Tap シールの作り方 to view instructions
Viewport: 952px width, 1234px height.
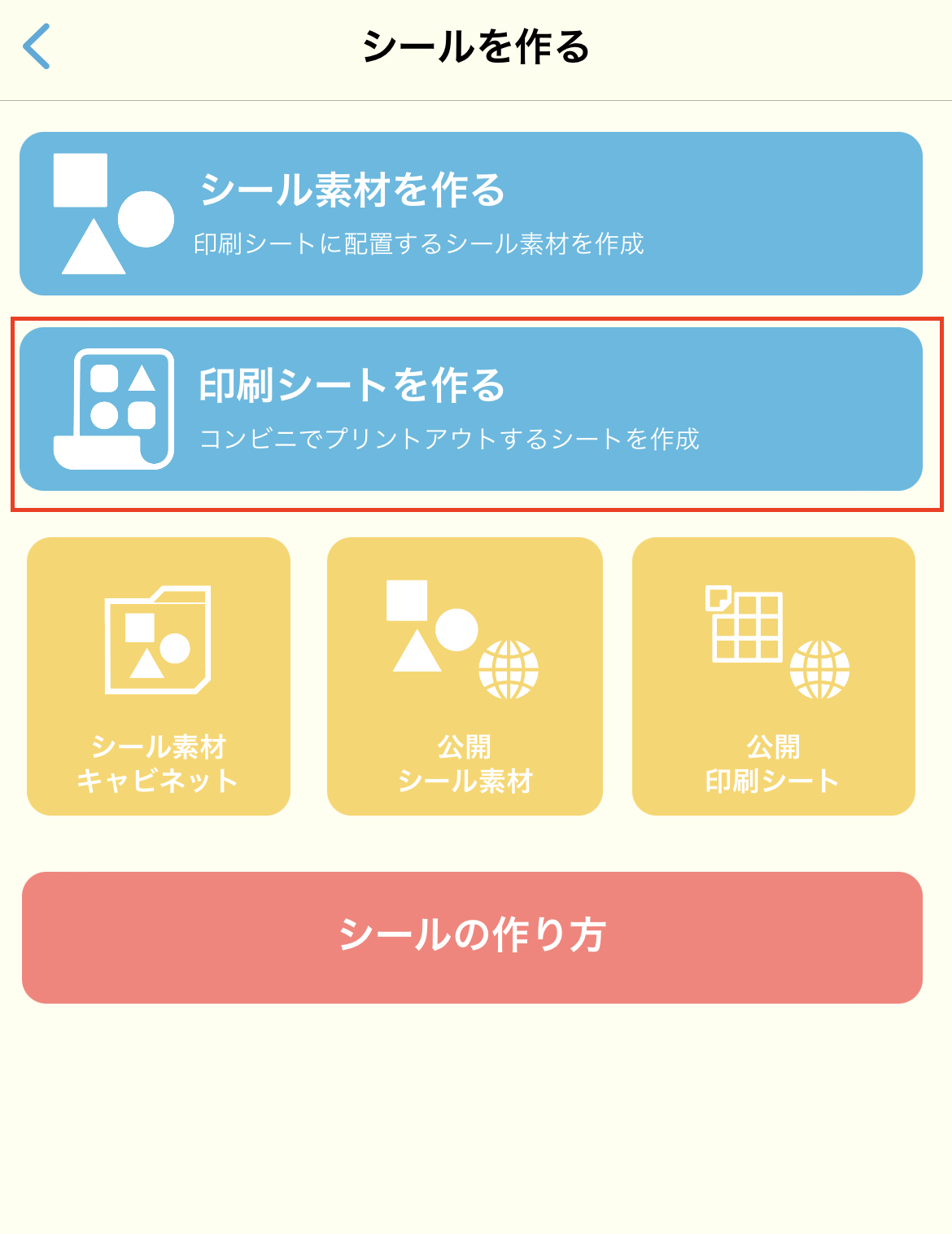476,936
